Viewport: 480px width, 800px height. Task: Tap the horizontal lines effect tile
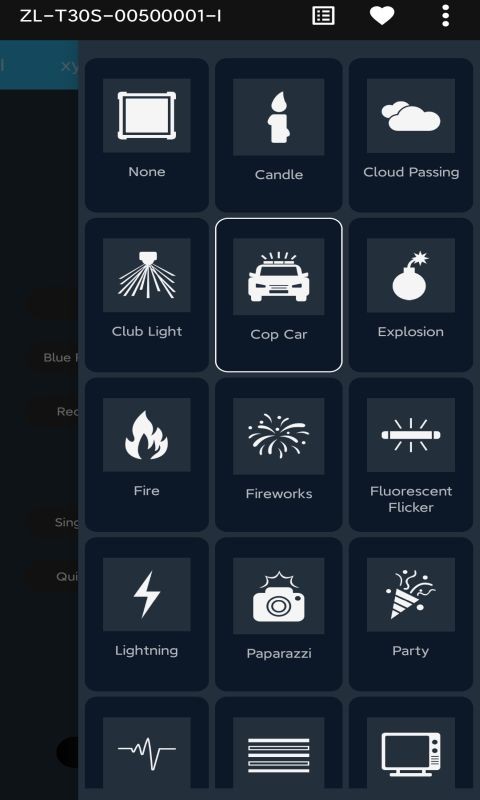[x=279, y=748]
